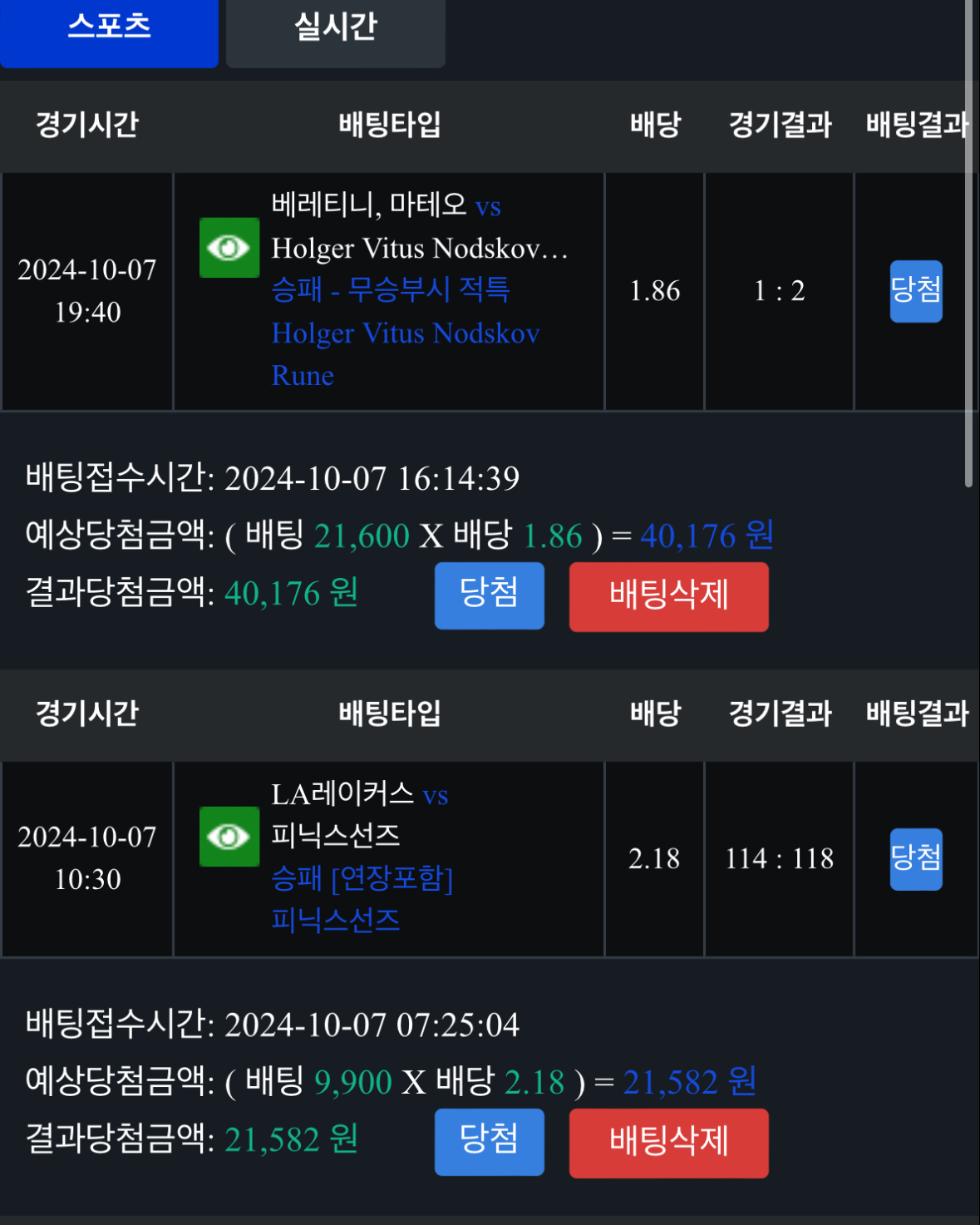Tap the eye icon for LA레이커스 match

click(x=229, y=837)
